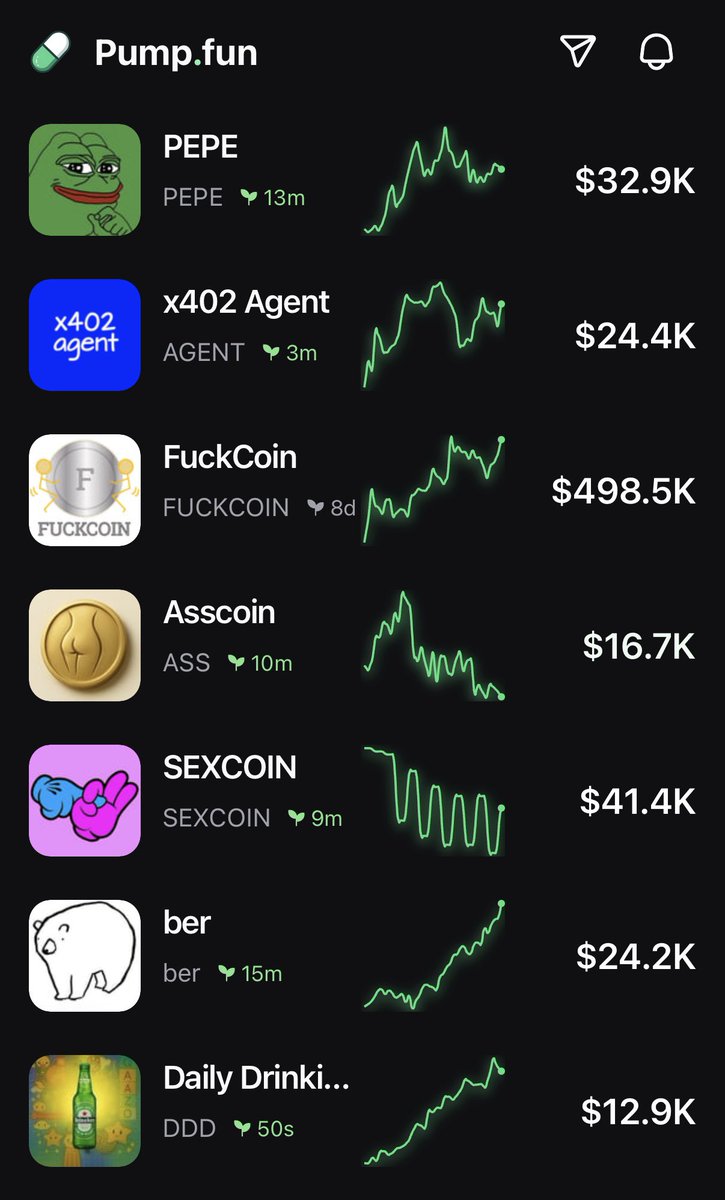The width and height of the screenshot is (725, 1200).
Task: Open the SEXCOIN listing
Action: [362, 800]
